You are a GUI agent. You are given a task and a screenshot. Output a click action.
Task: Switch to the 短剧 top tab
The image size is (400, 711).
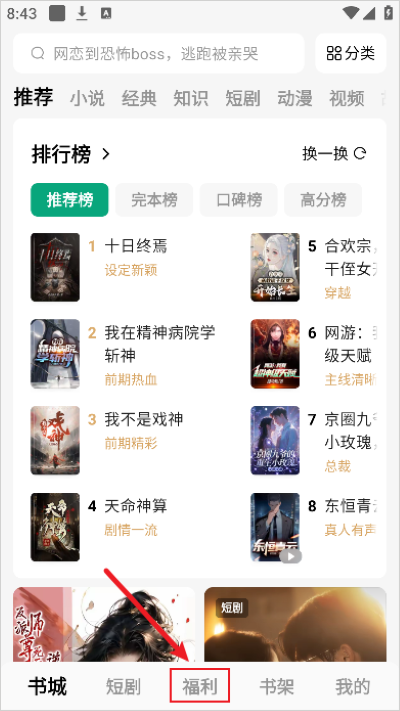click(x=243, y=98)
